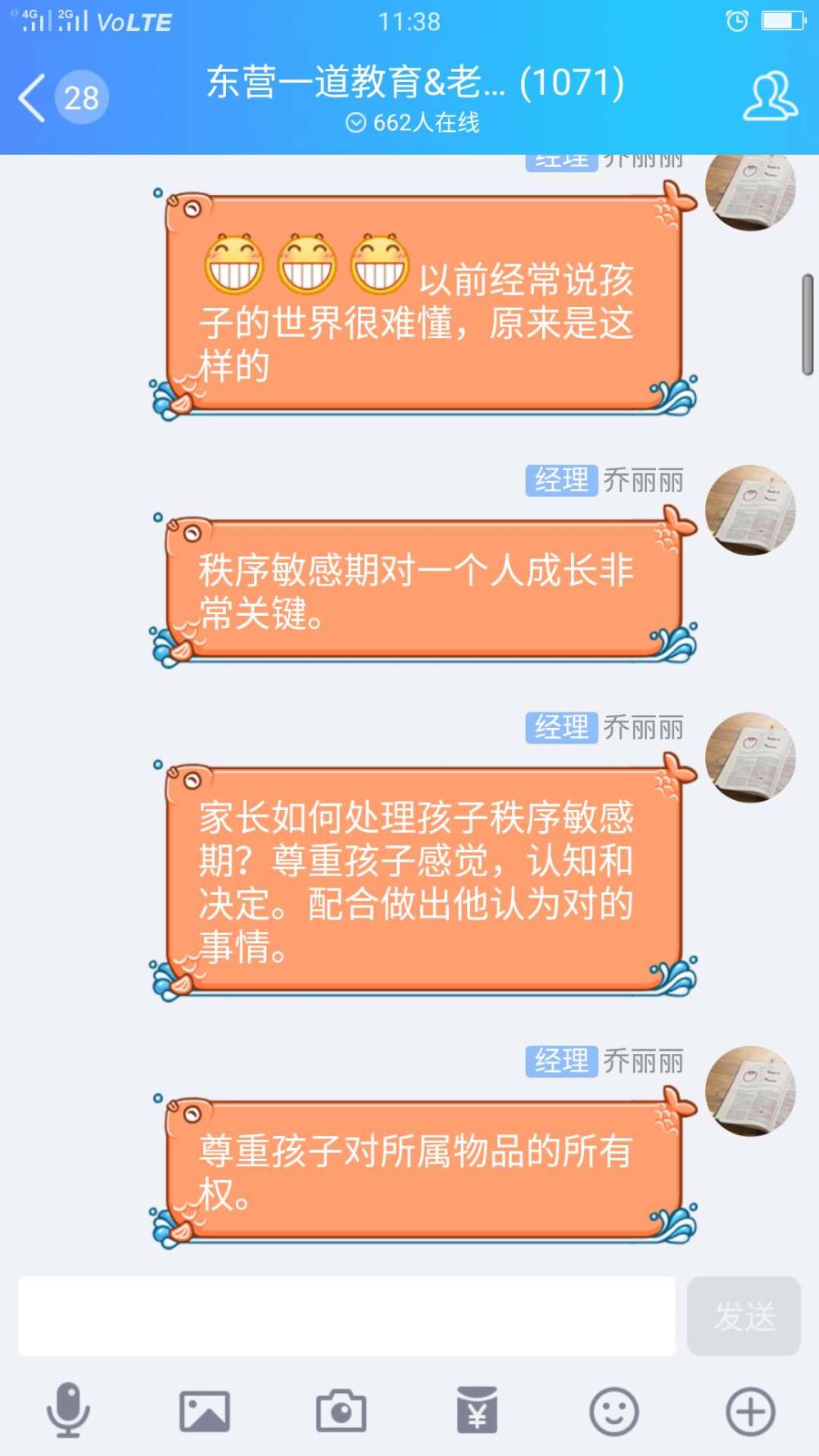Open 乔丽丽's avatar beside 家长如何处理 message

click(750, 757)
